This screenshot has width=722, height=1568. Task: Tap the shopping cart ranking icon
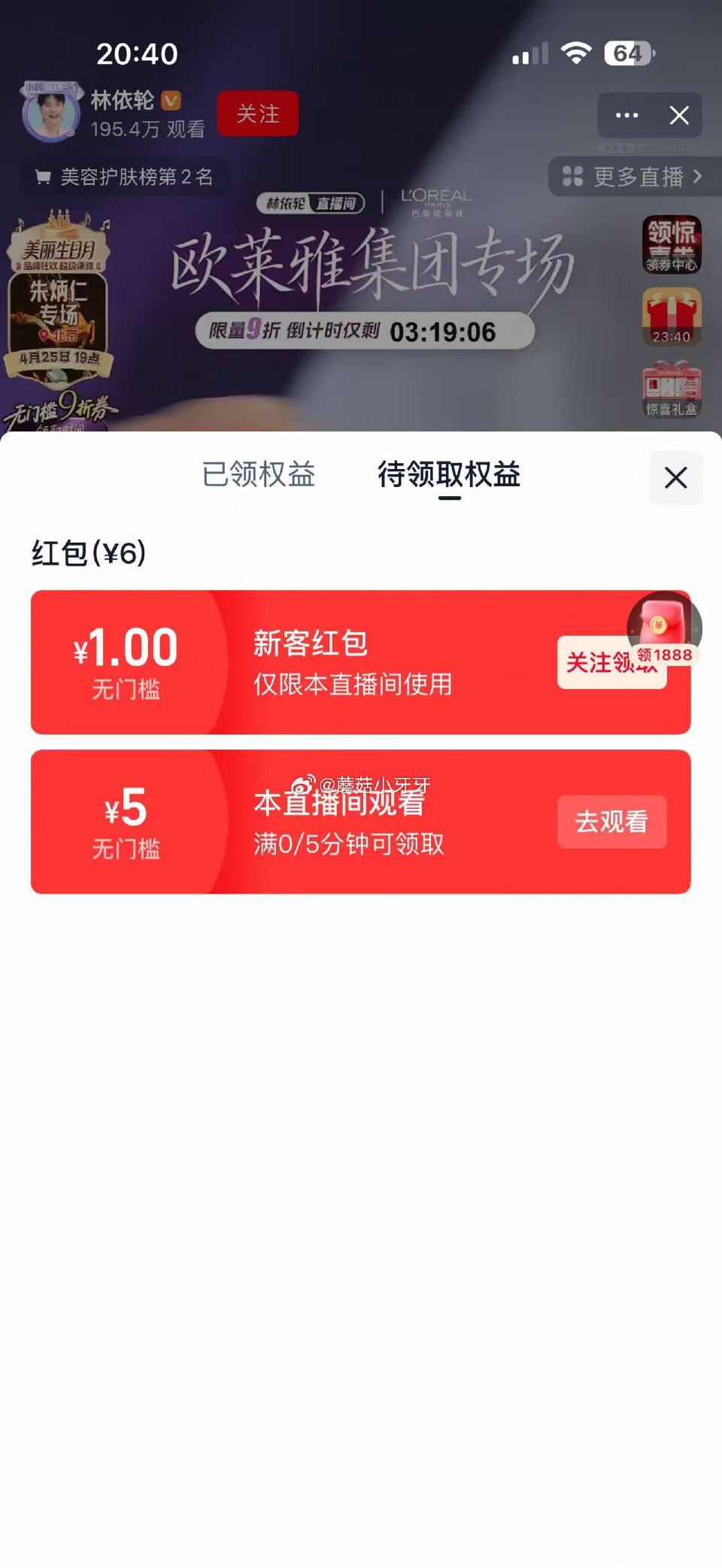pyautogui.click(x=42, y=177)
